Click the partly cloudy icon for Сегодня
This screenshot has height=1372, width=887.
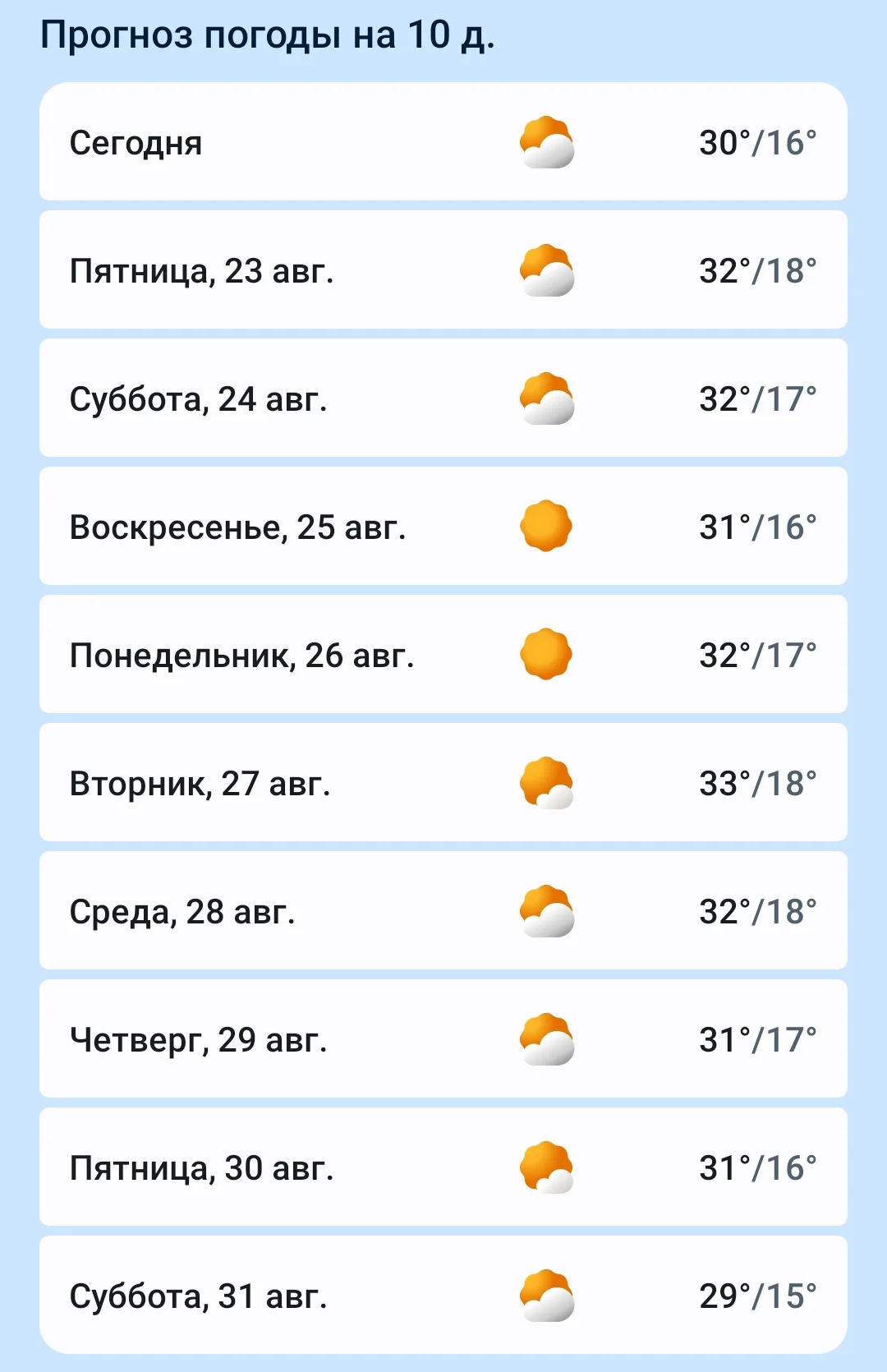click(x=549, y=144)
